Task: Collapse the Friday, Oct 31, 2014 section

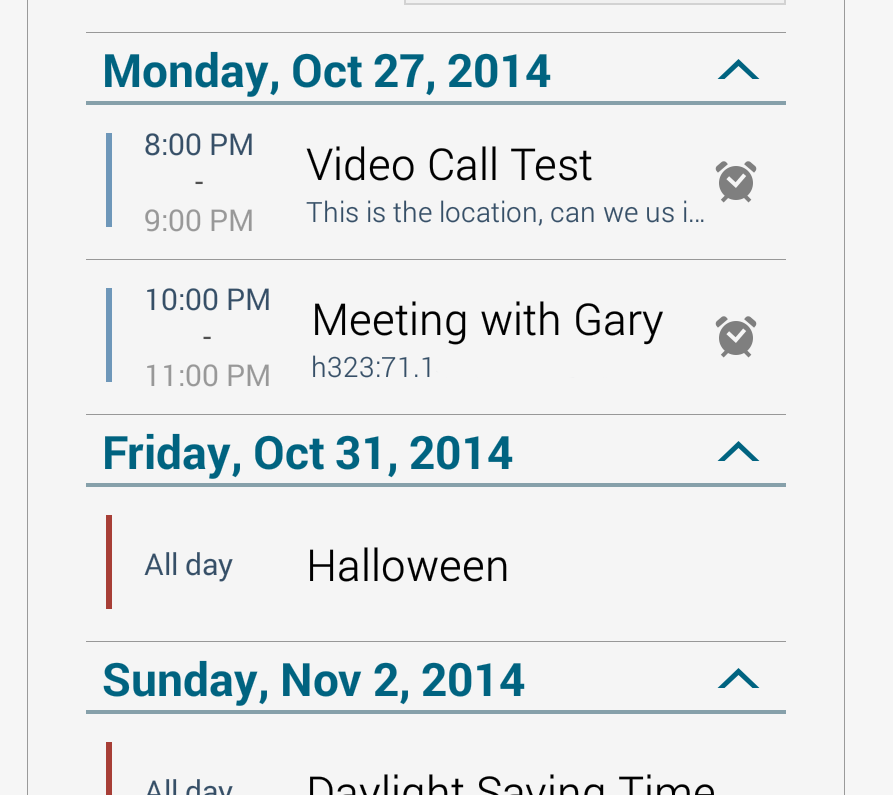Action: 738,453
